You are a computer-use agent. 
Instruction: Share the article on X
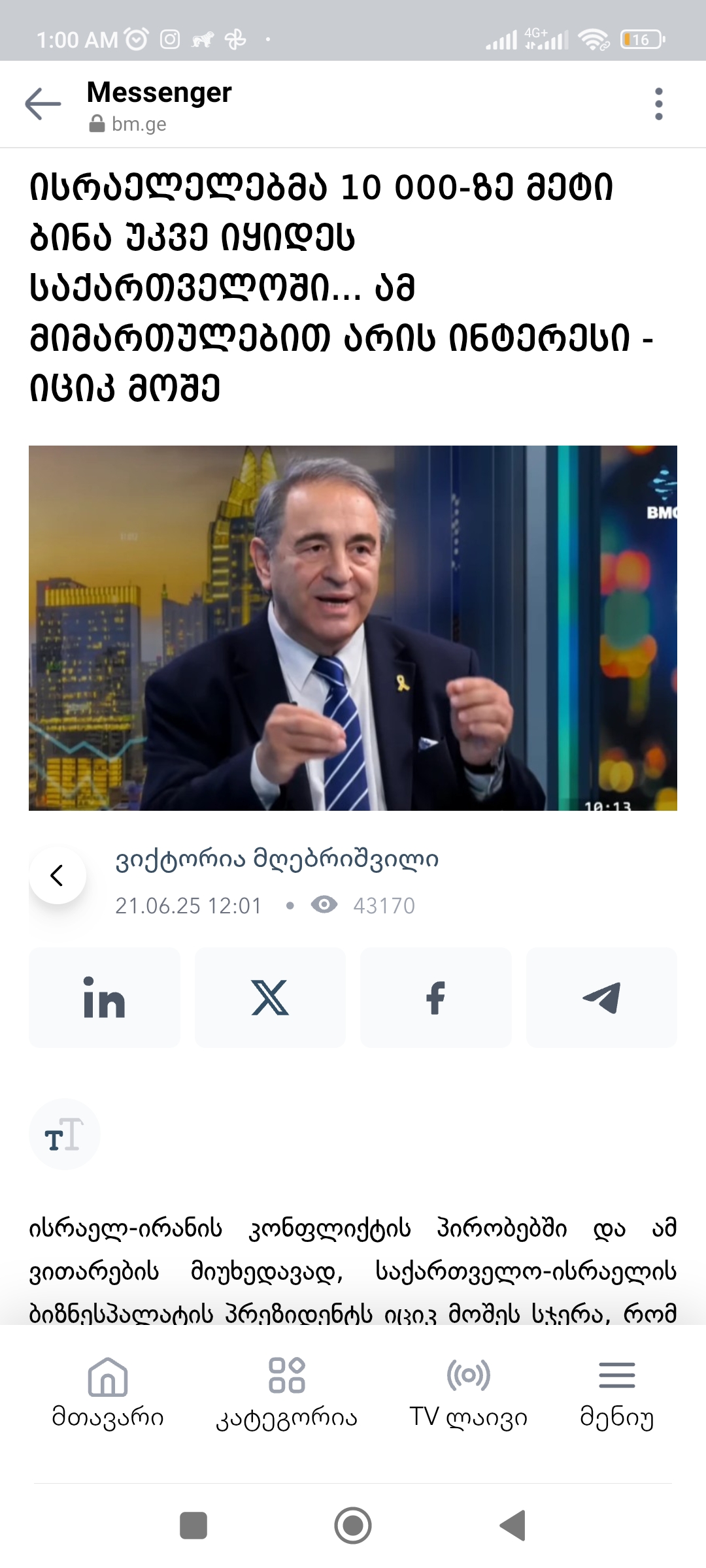click(270, 998)
